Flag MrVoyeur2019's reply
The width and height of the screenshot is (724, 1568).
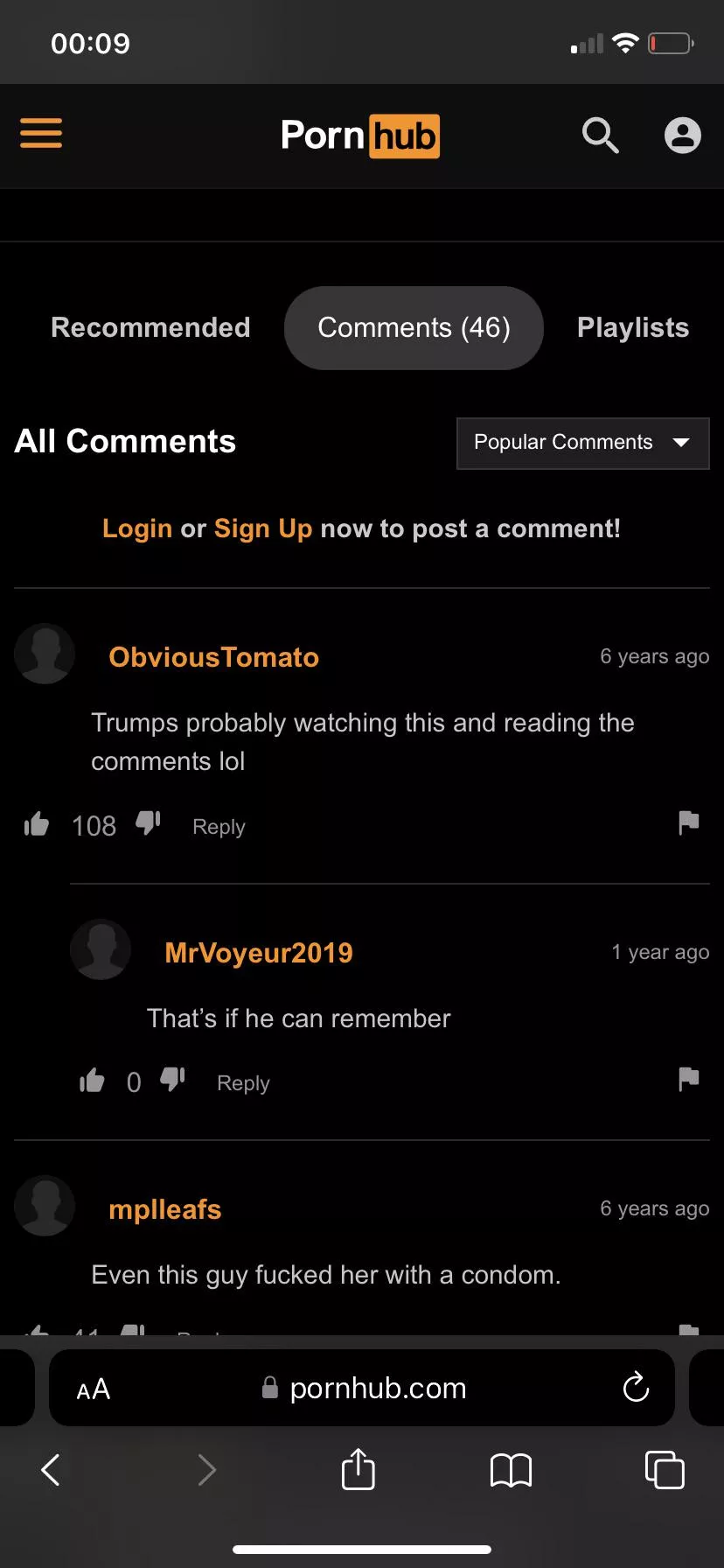click(x=688, y=1079)
